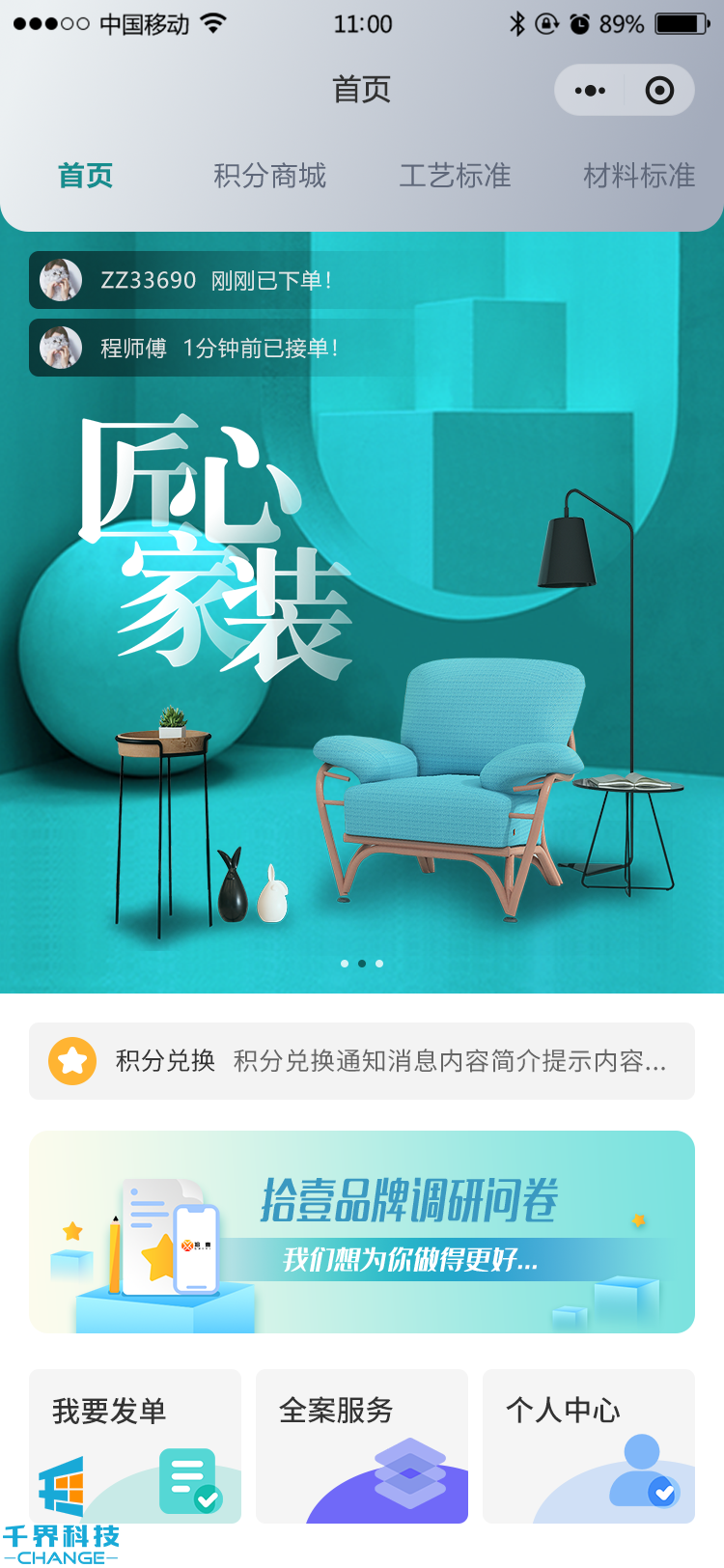724x1568 pixels.
Task: Switch to the 工艺标准 tab
Action: [455, 176]
